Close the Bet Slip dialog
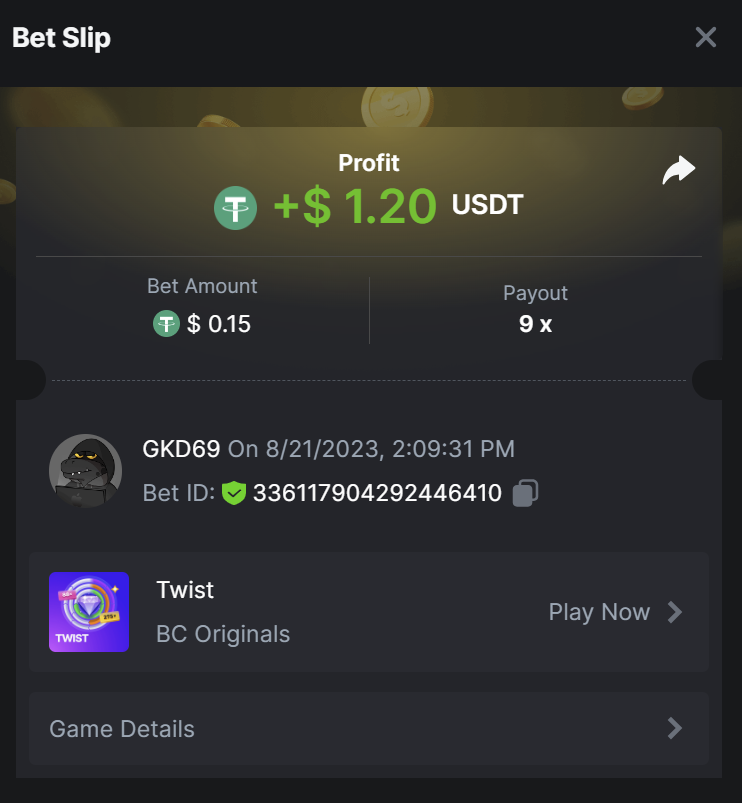This screenshot has width=742, height=803. click(706, 38)
